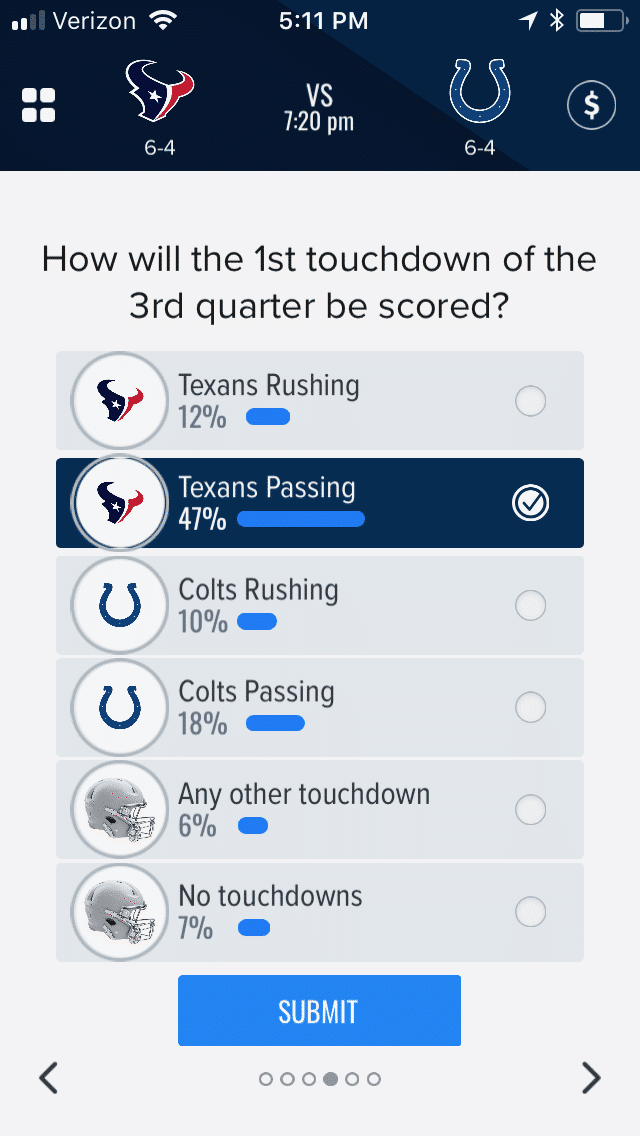Select the Texans Rushing option
This screenshot has height=1136, width=640.
pyautogui.click(x=320, y=401)
